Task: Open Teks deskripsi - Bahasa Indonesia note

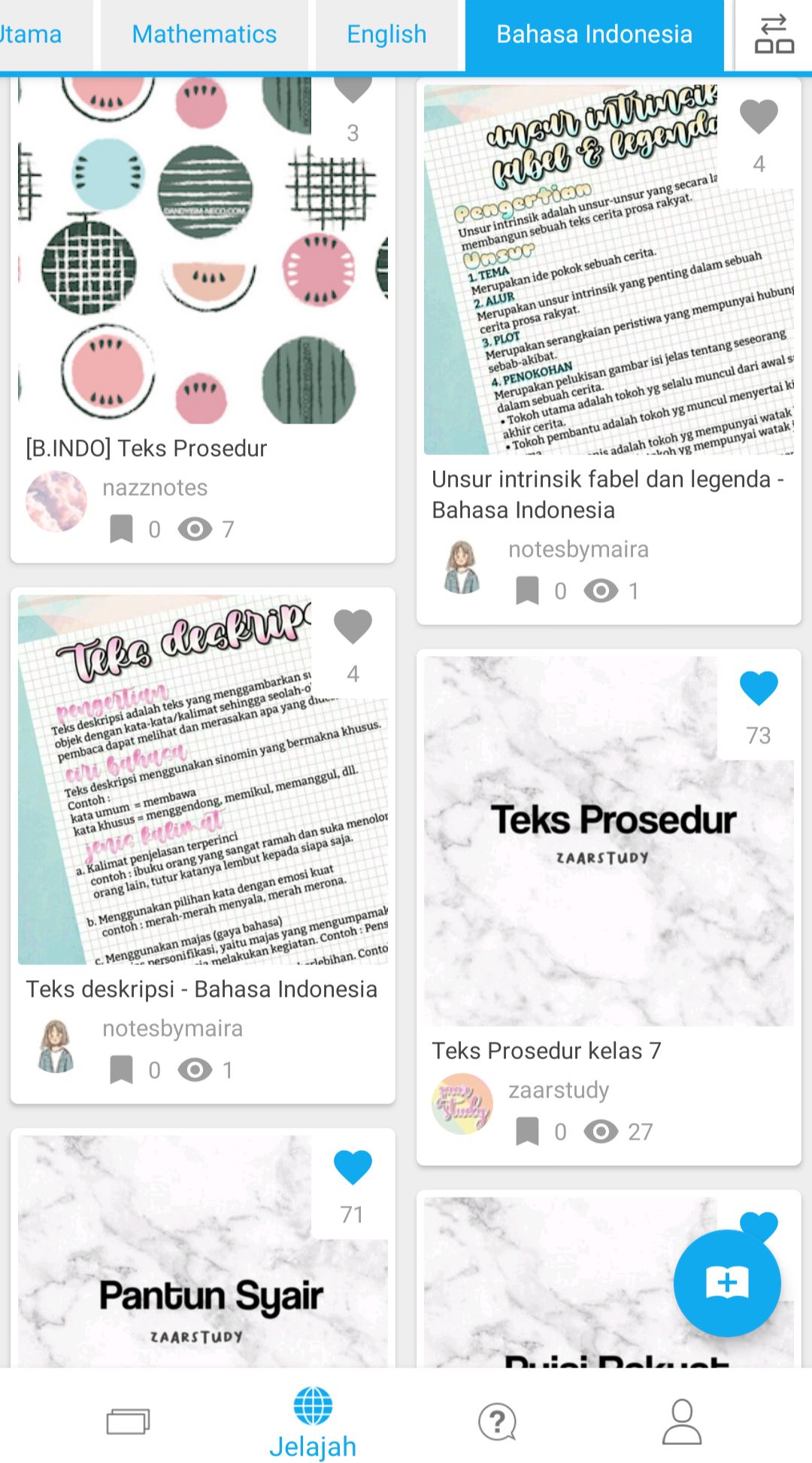Action: [203, 846]
